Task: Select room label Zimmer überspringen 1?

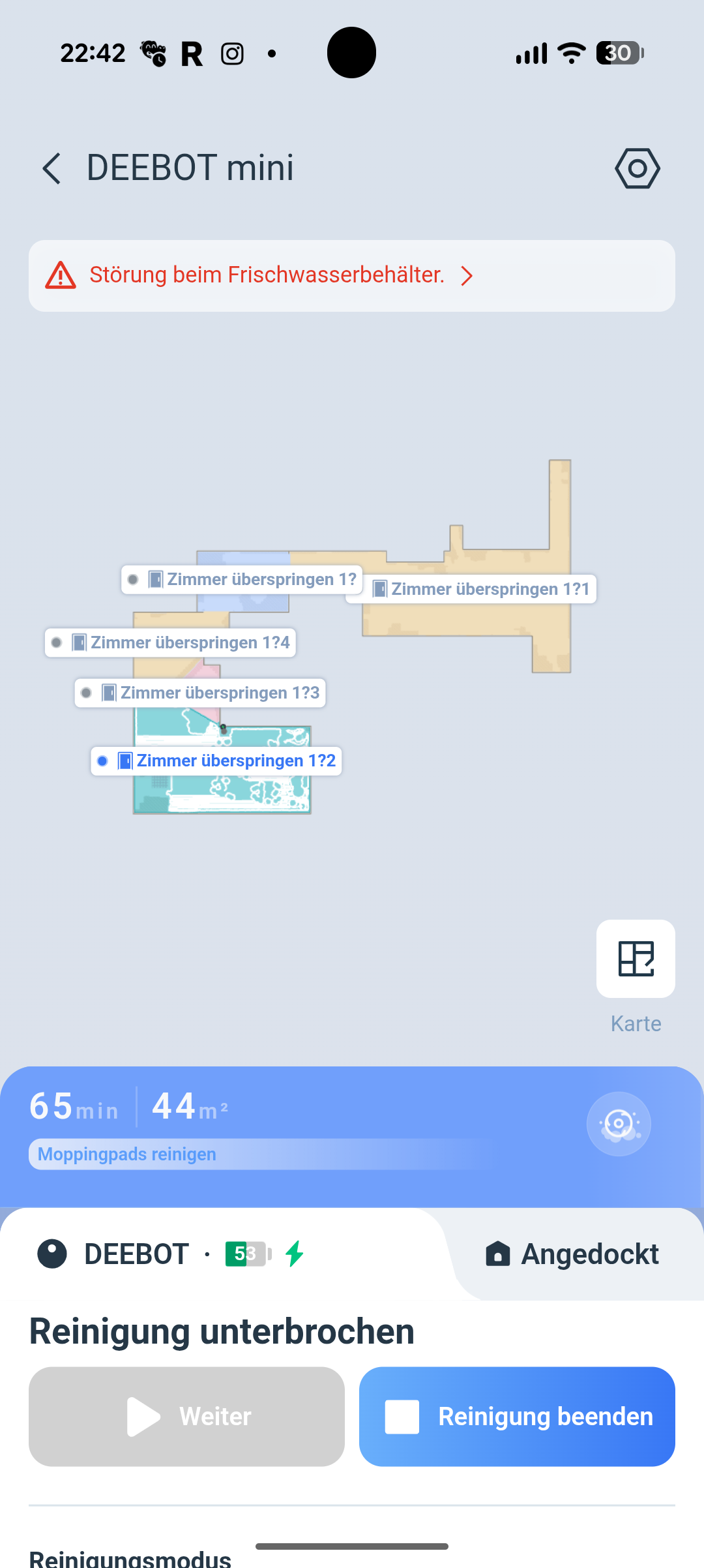Action: 241,579
